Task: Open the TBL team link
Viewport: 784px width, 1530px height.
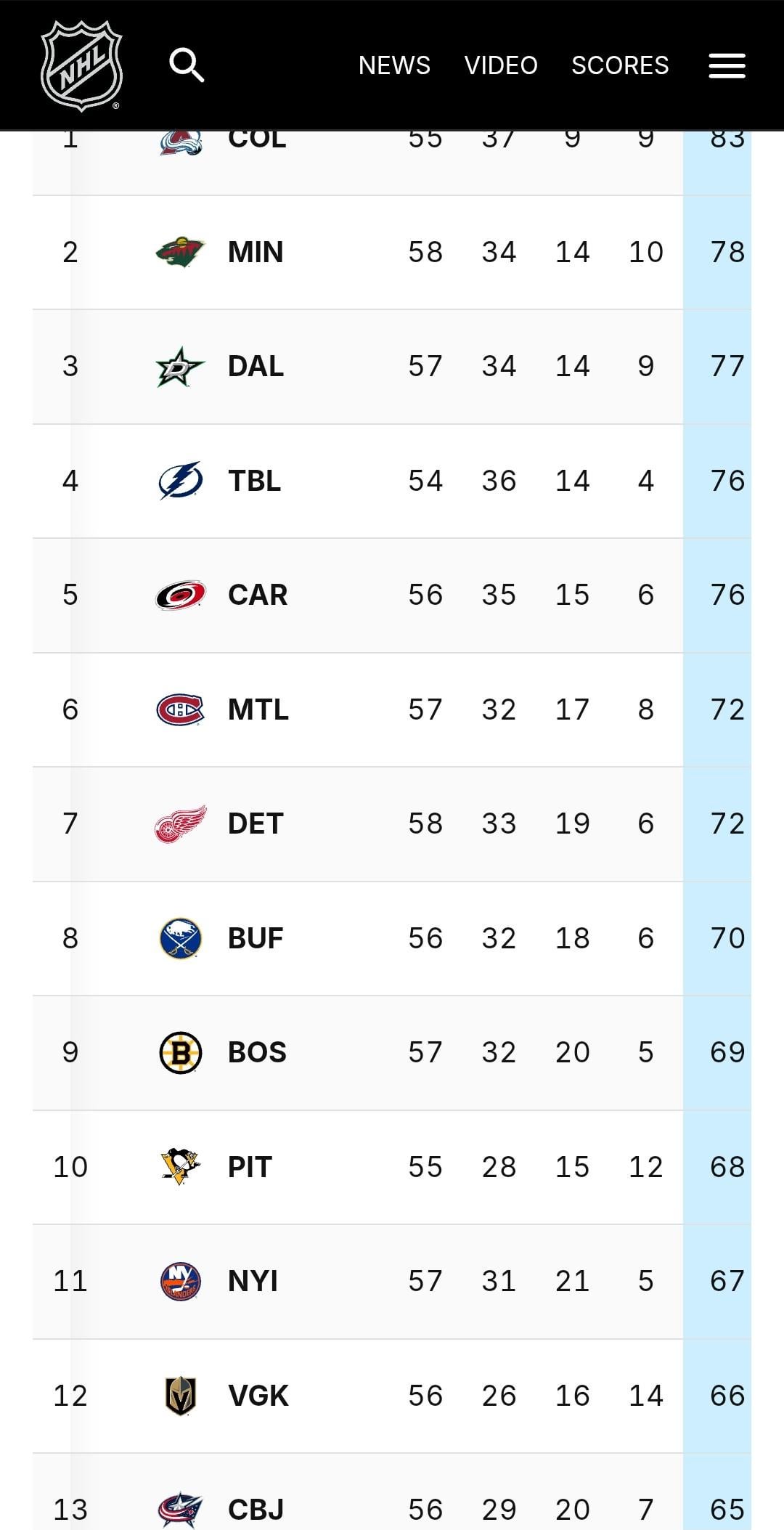Action: (254, 481)
